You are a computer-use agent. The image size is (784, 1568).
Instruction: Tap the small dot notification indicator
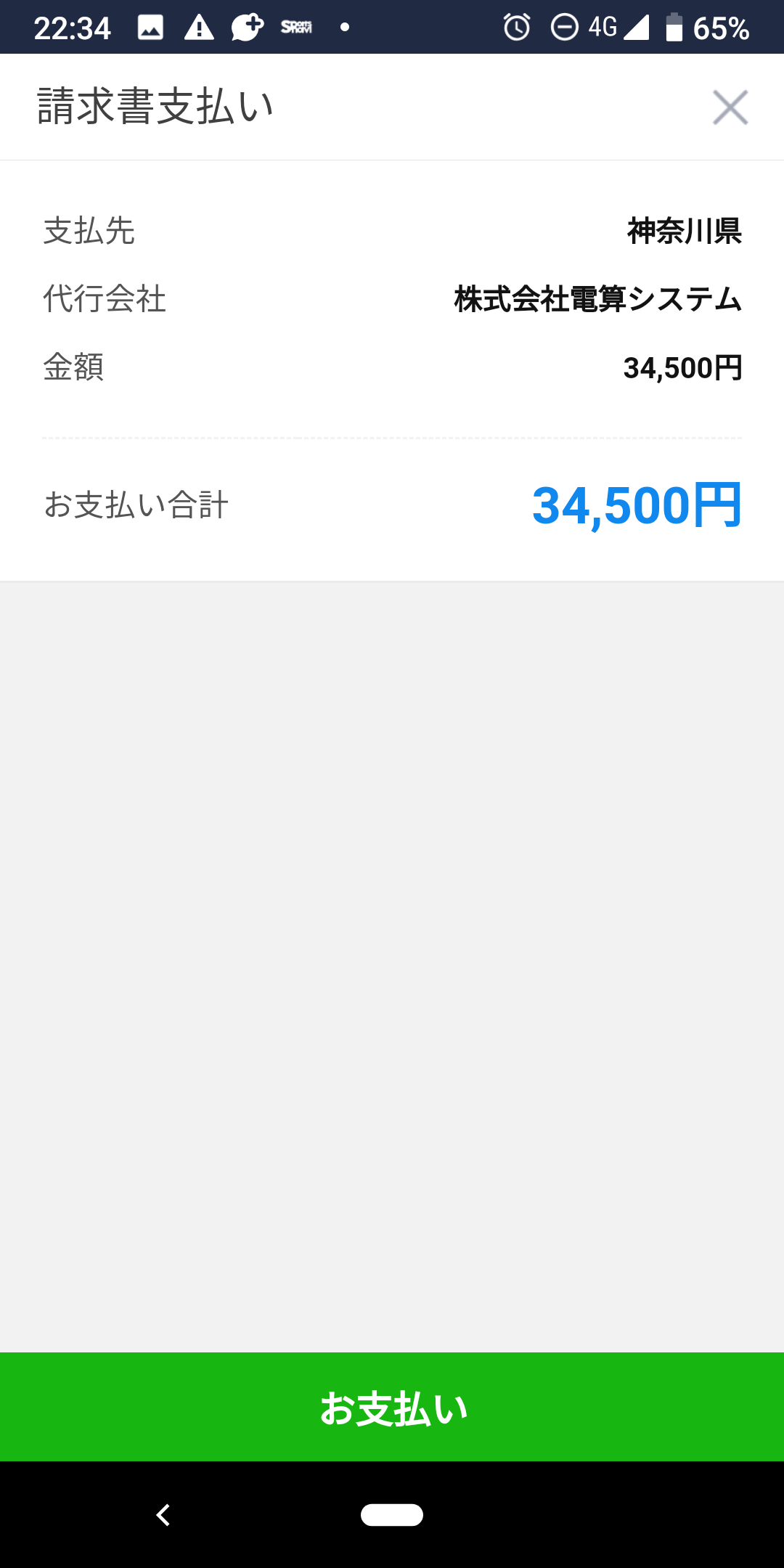[x=345, y=28]
